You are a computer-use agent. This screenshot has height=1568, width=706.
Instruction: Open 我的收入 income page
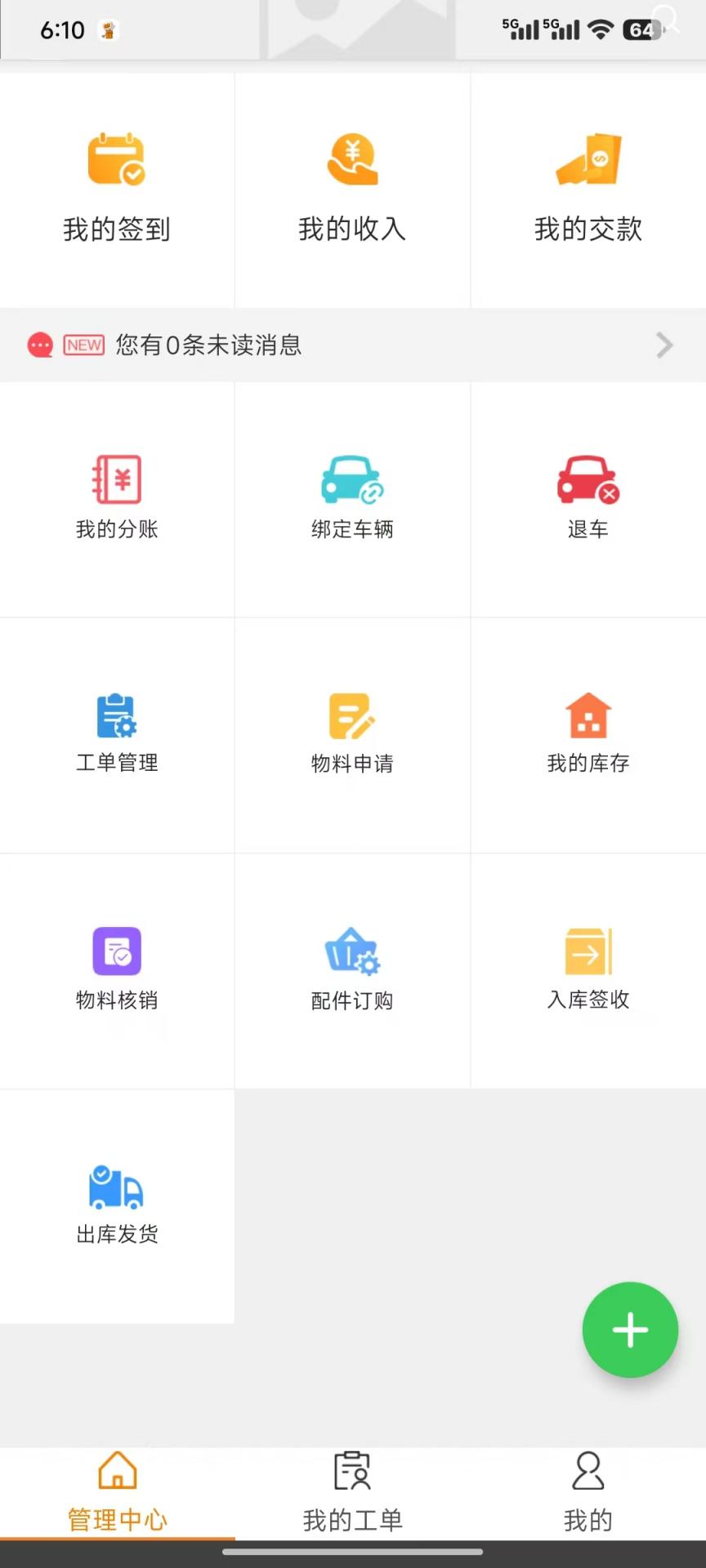[x=352, y=188]
